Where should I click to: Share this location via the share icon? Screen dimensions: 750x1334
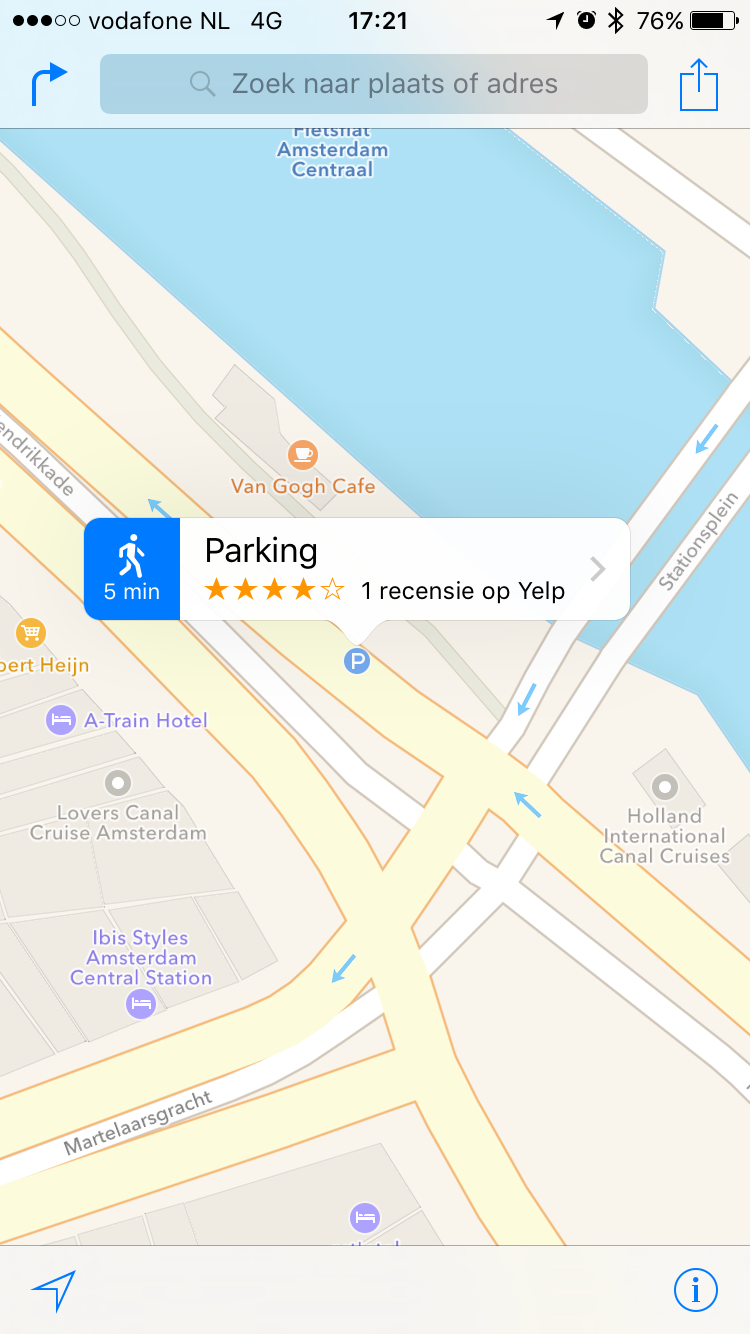tap(699, 84)
